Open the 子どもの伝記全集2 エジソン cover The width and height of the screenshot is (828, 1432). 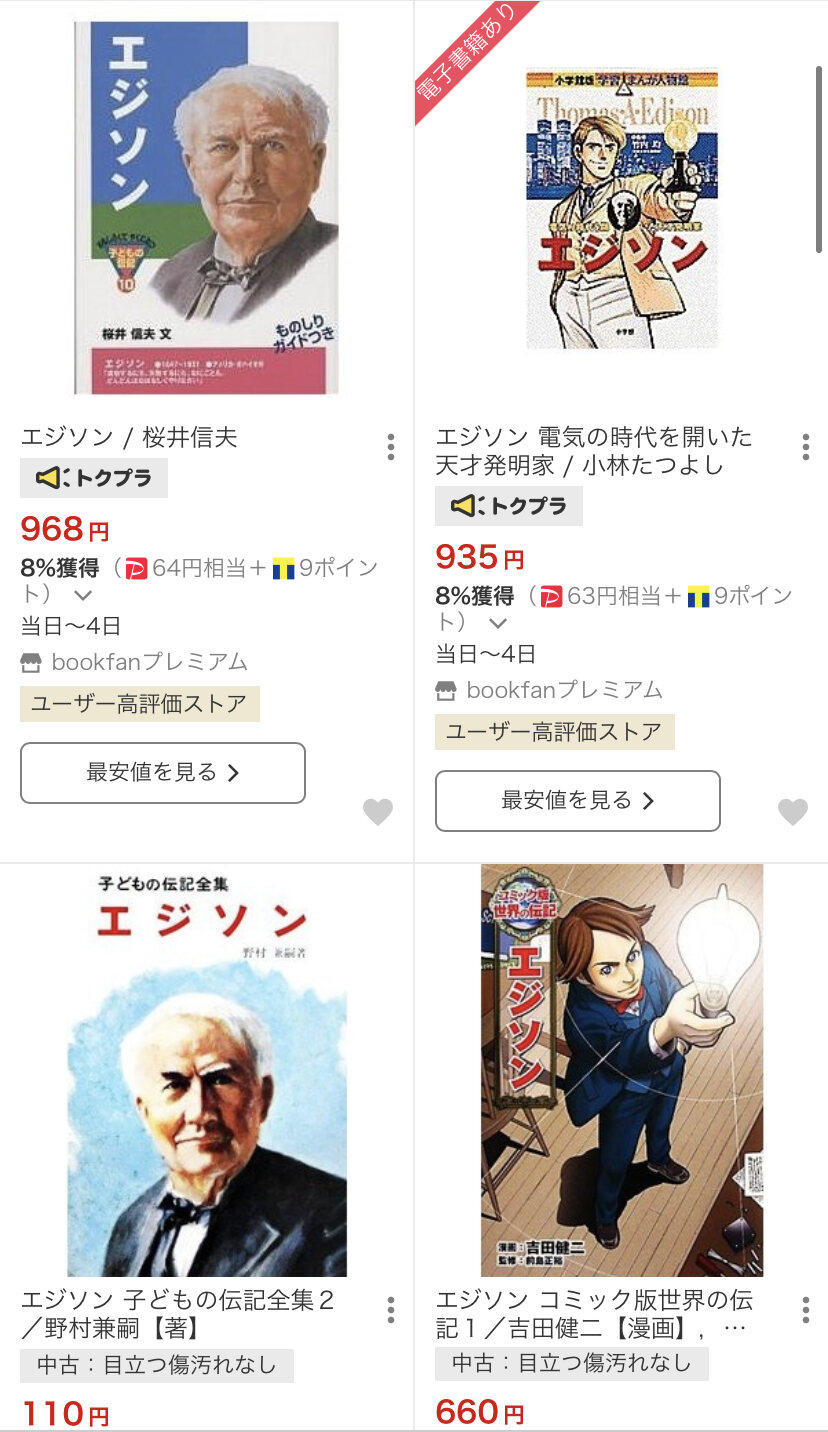click(206, 1072)
